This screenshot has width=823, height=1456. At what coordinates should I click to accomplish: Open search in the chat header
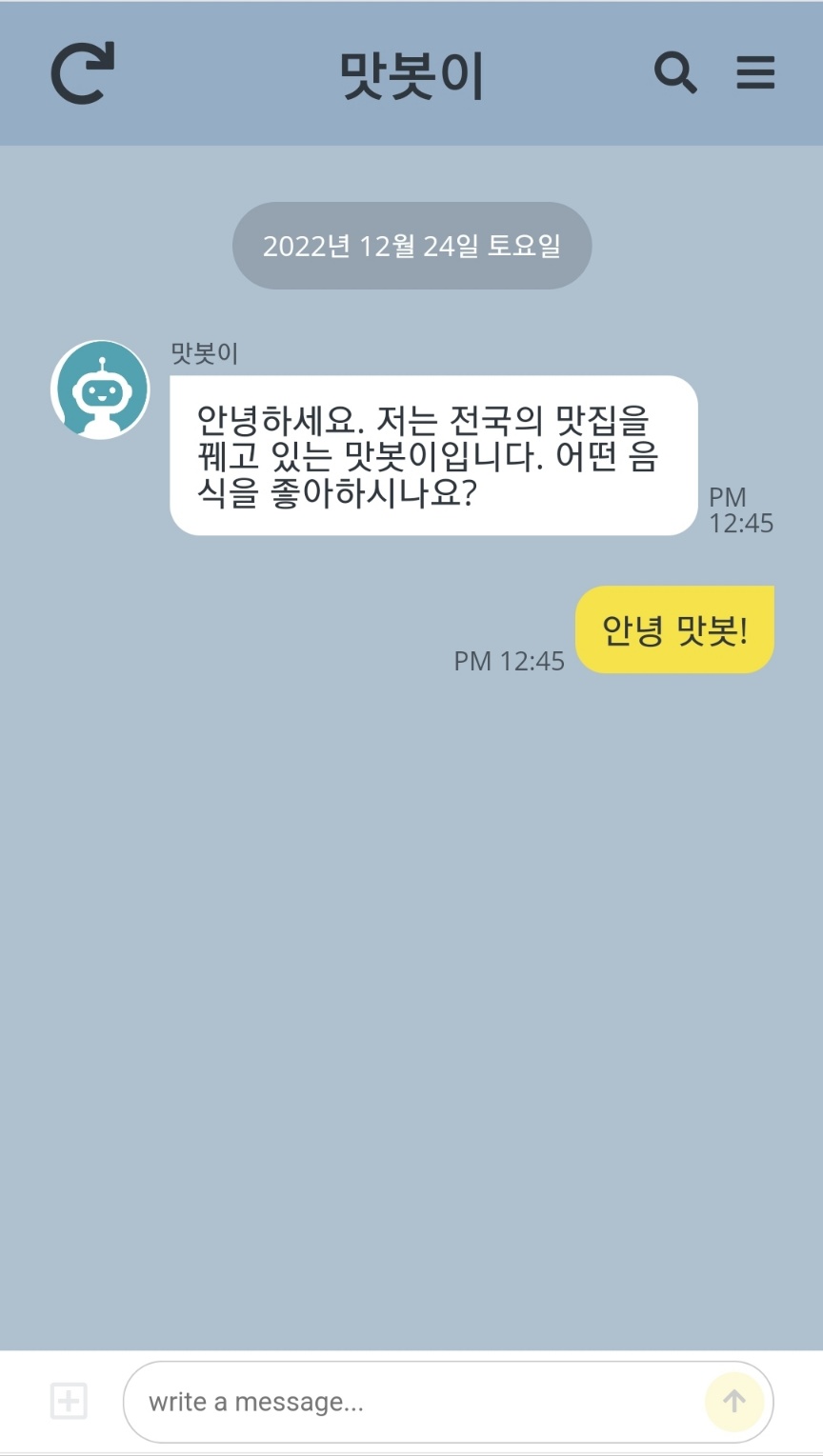[x=675, y=73]
